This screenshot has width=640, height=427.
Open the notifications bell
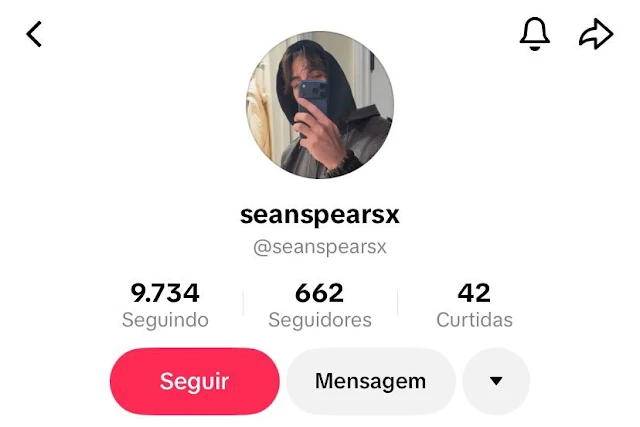pyautogui.click(x=535, y=34)
